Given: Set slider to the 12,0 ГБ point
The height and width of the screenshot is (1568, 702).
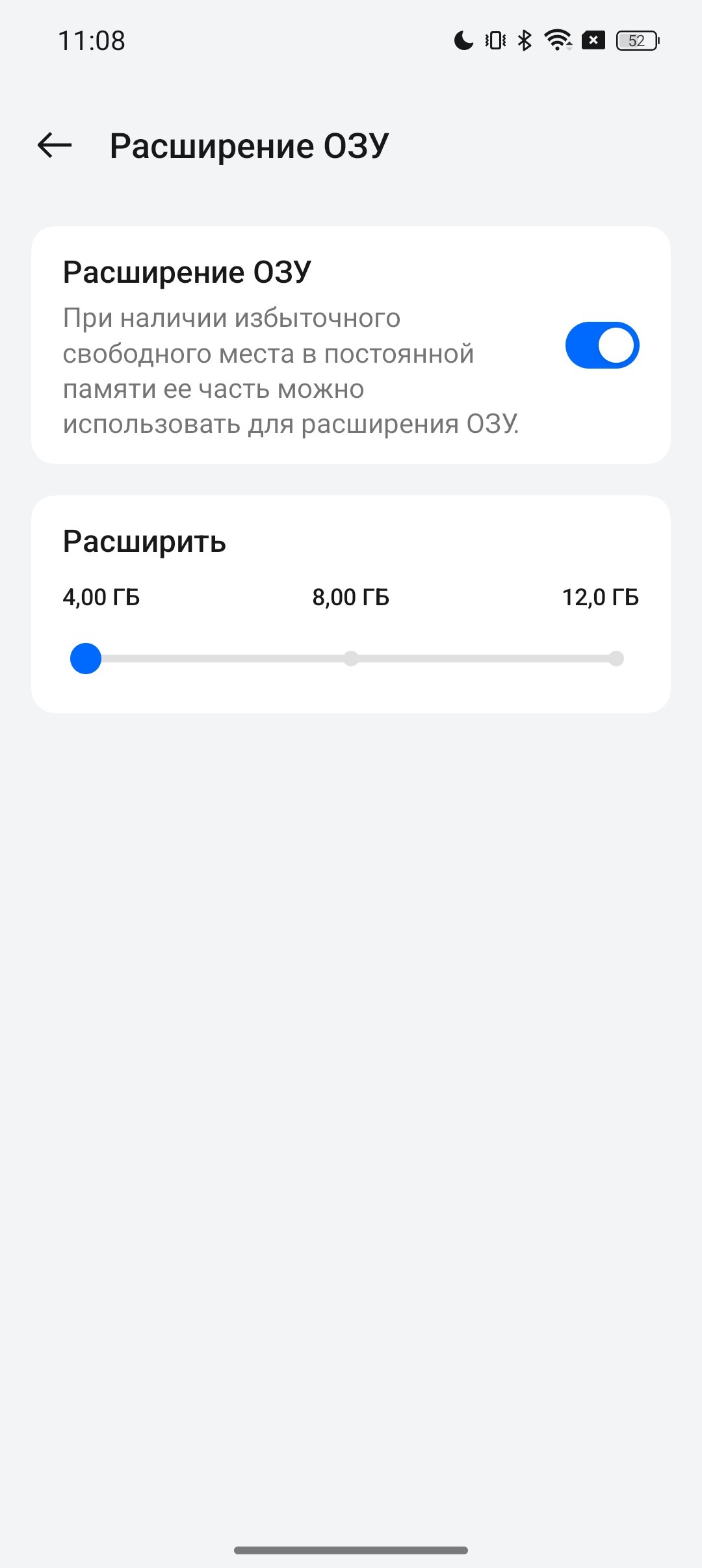Looking at the screenshot, I should point(616,659).
